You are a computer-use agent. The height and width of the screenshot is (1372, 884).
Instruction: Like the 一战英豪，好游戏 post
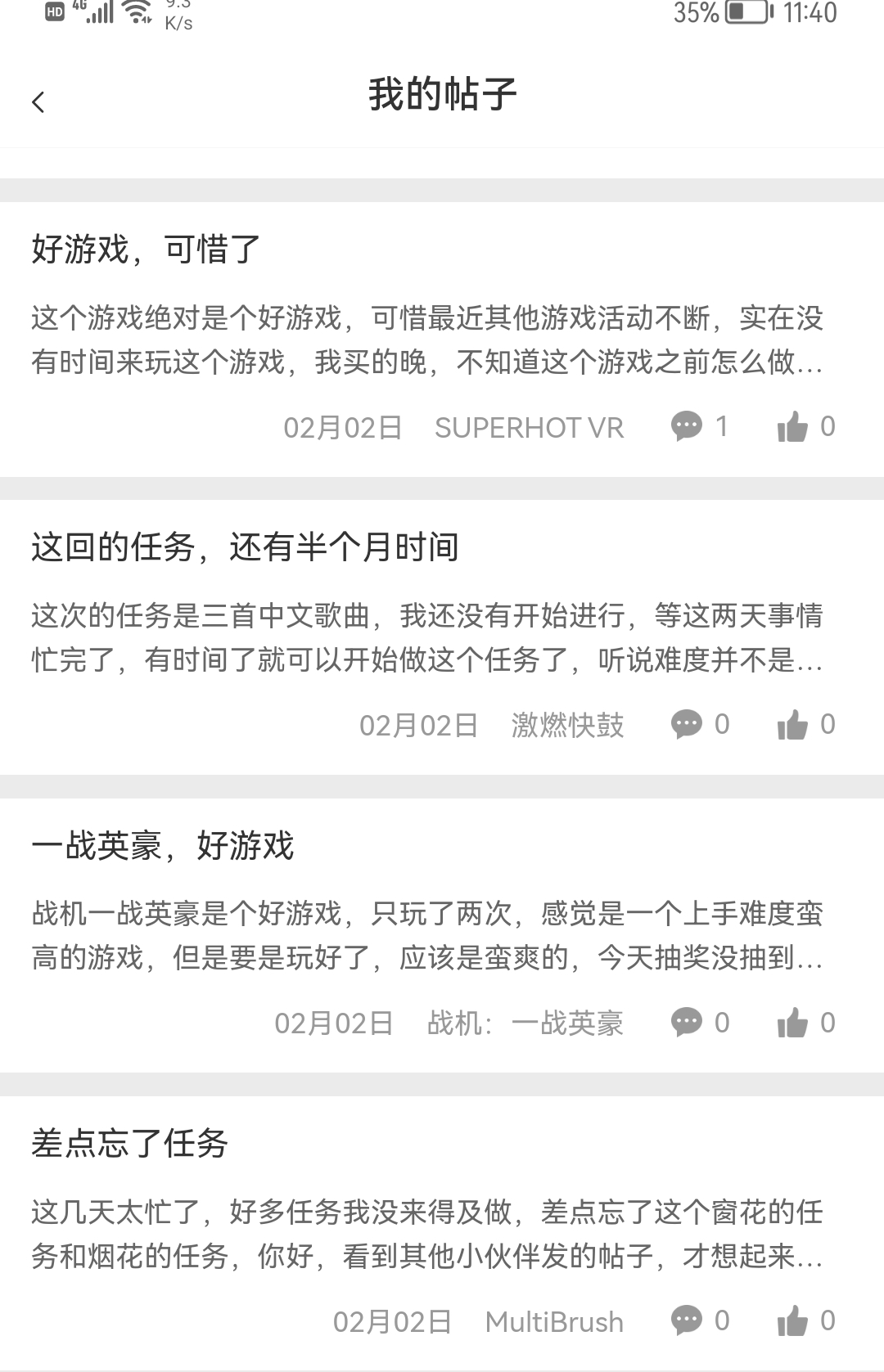coord(794,1022)
